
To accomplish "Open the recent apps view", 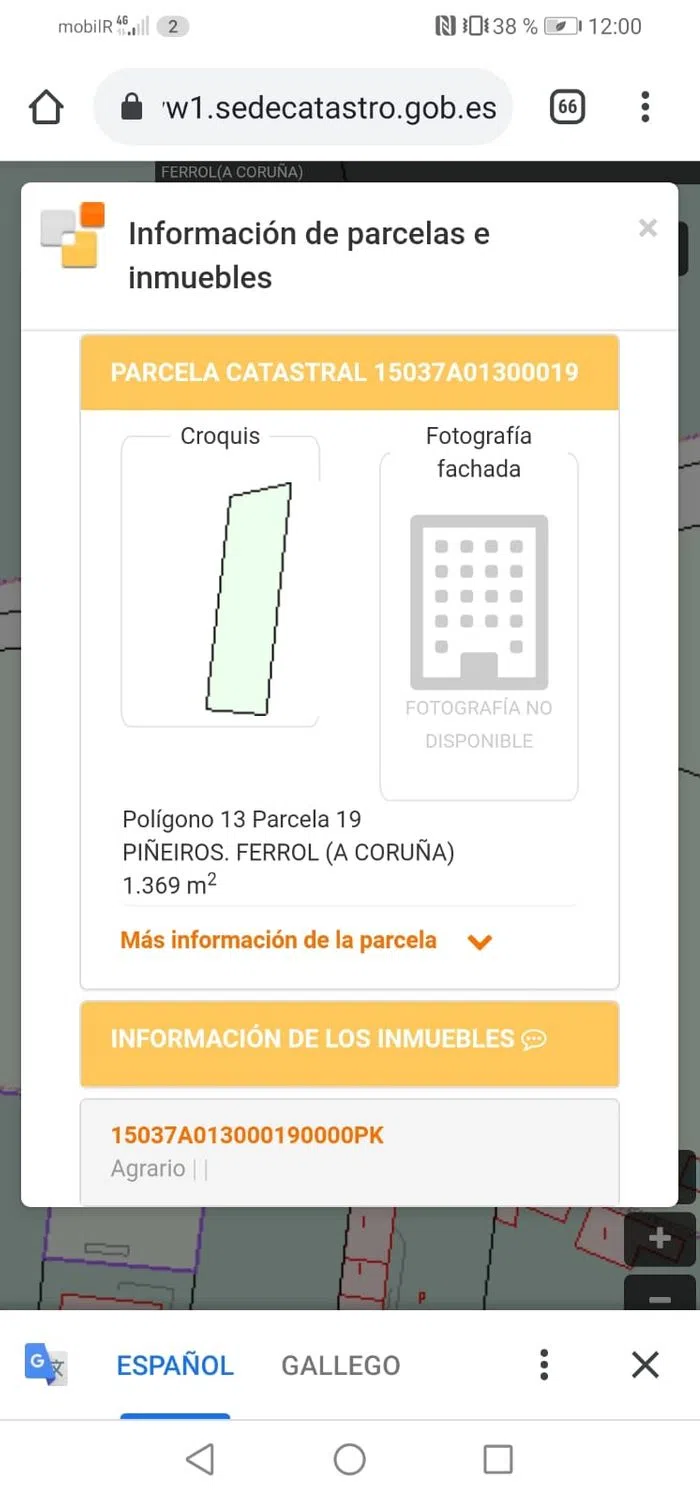I will (x=497, y=1459).
